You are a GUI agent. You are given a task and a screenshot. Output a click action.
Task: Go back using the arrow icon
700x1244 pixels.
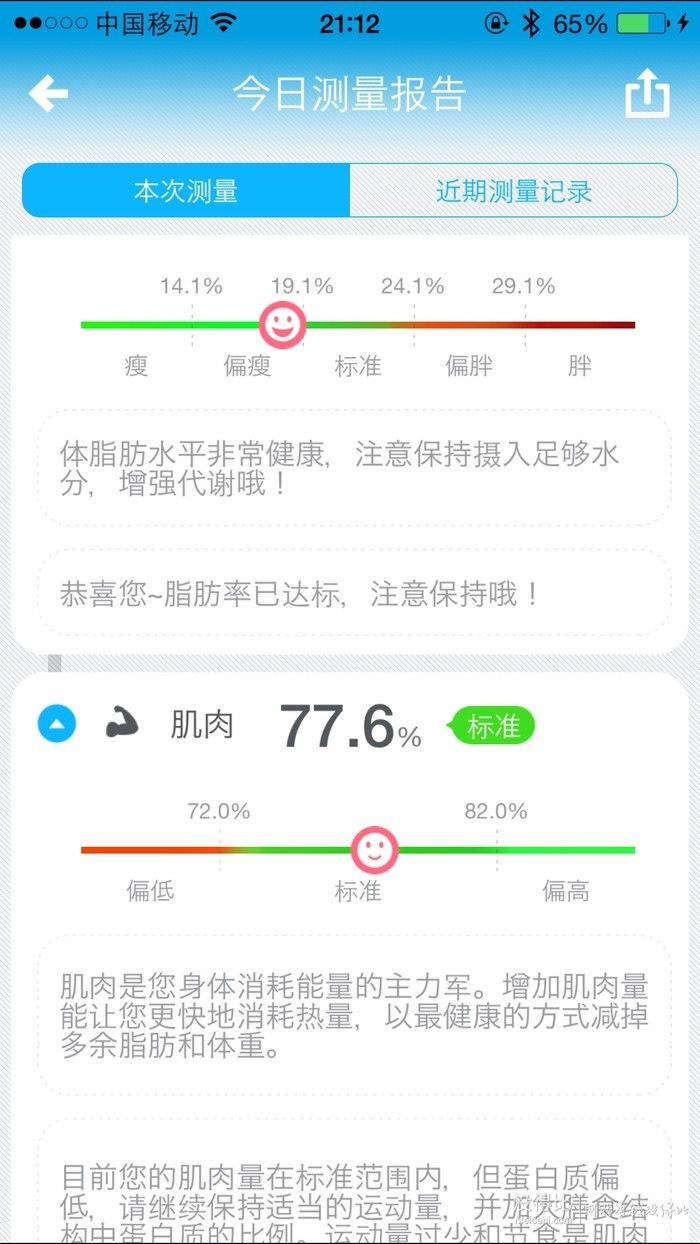click(48, 94)
